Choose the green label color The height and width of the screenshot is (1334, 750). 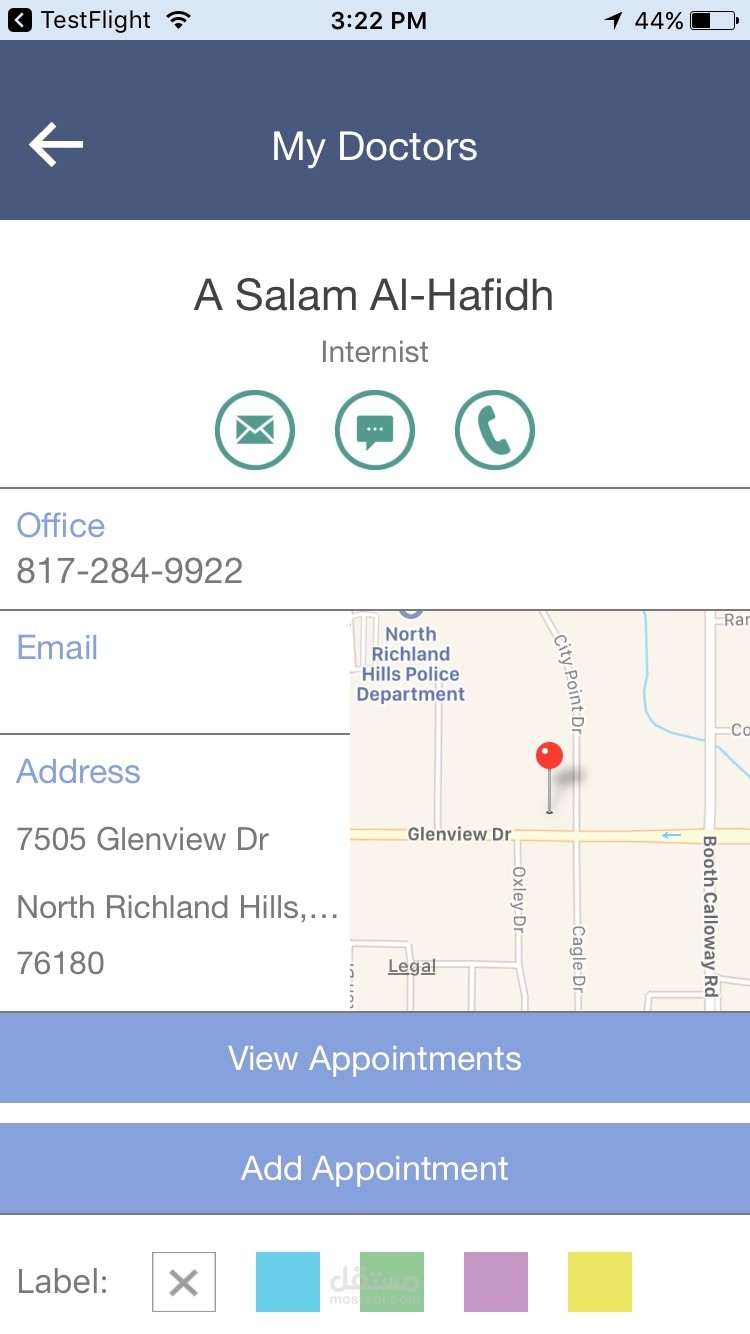392,1282
